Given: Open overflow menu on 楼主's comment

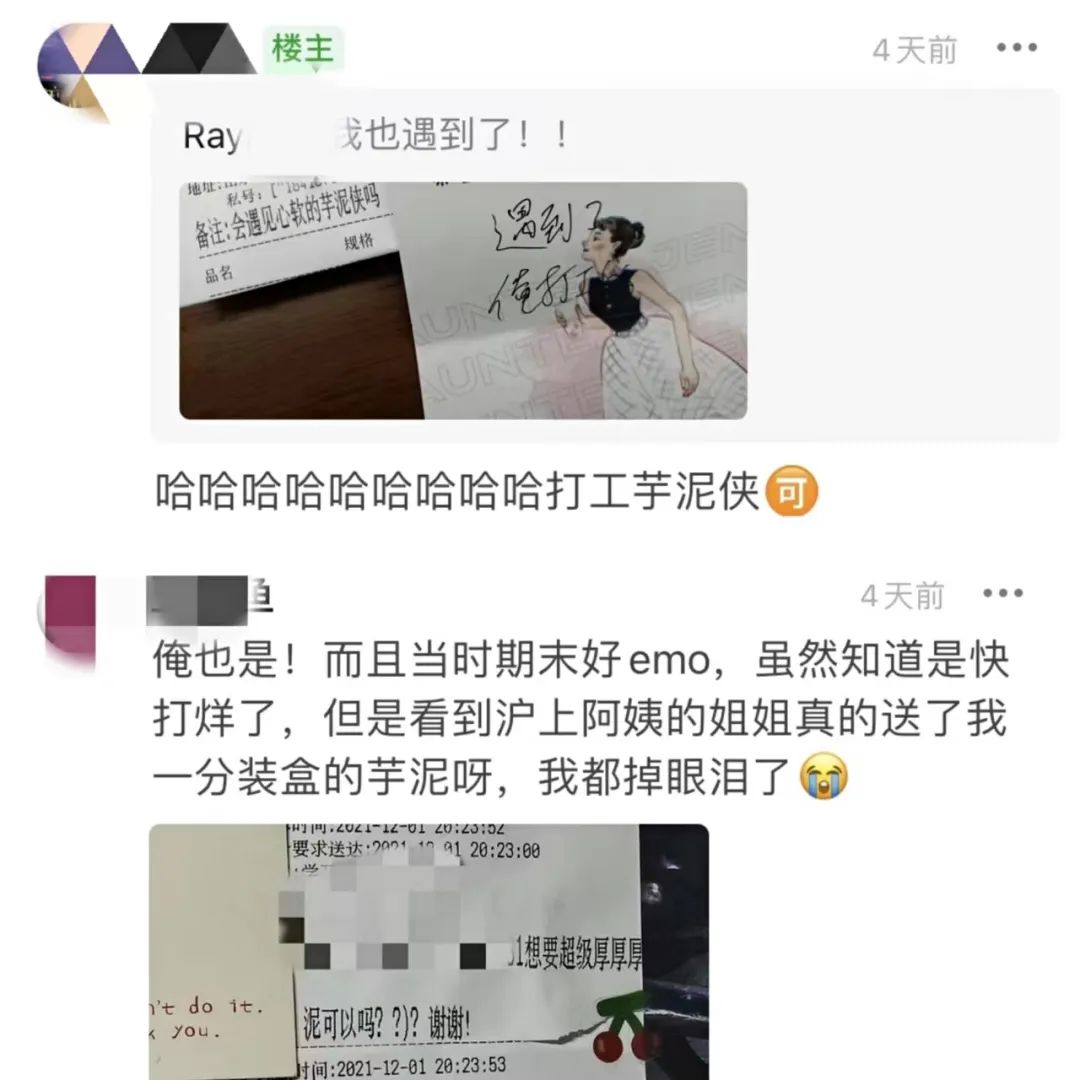Looking at the screenshot, I should tap(1017, 48).
